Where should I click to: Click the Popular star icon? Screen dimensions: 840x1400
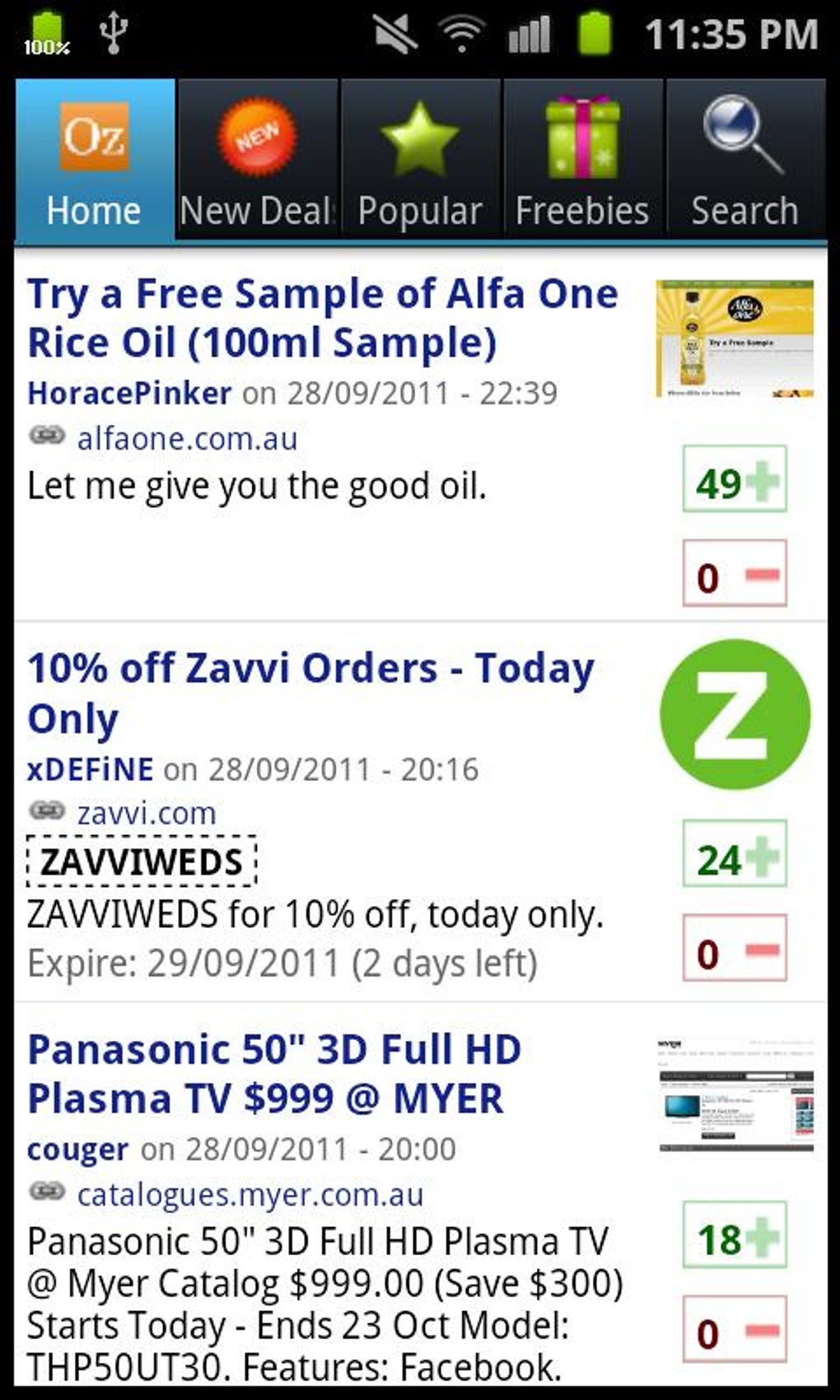click(418, 138)
